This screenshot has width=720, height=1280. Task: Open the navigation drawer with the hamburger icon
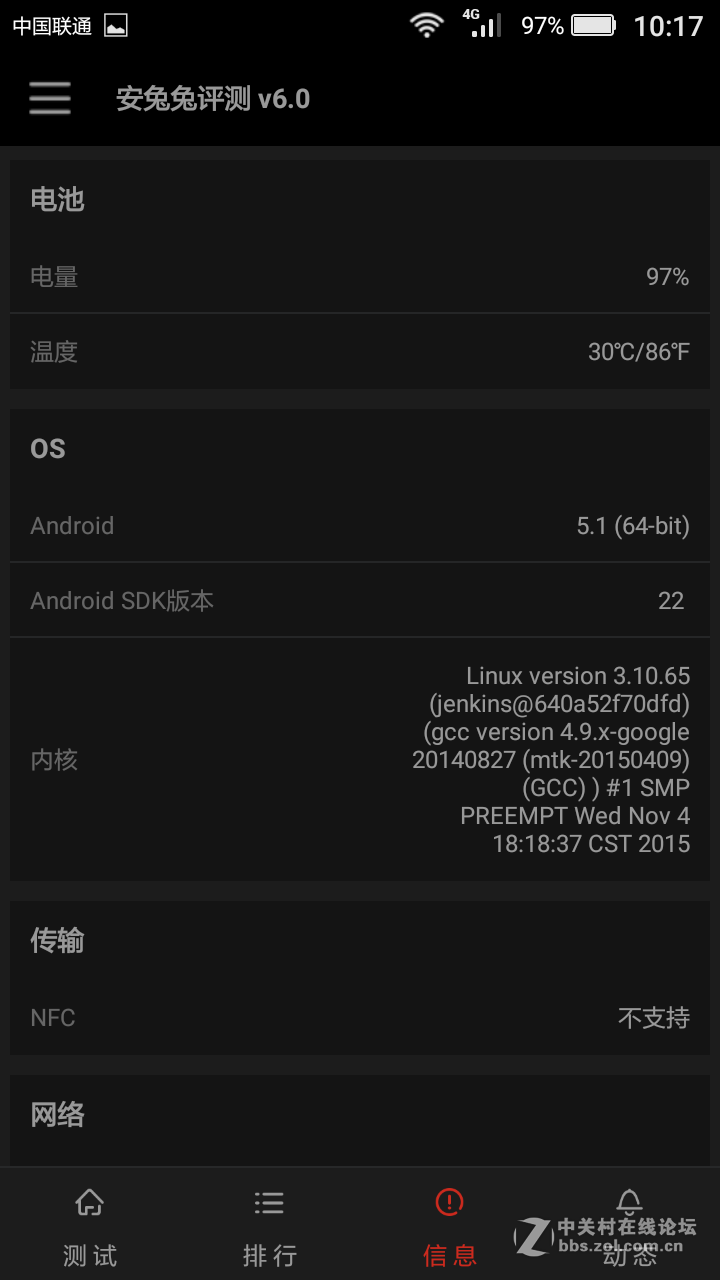tap(50, 99)
